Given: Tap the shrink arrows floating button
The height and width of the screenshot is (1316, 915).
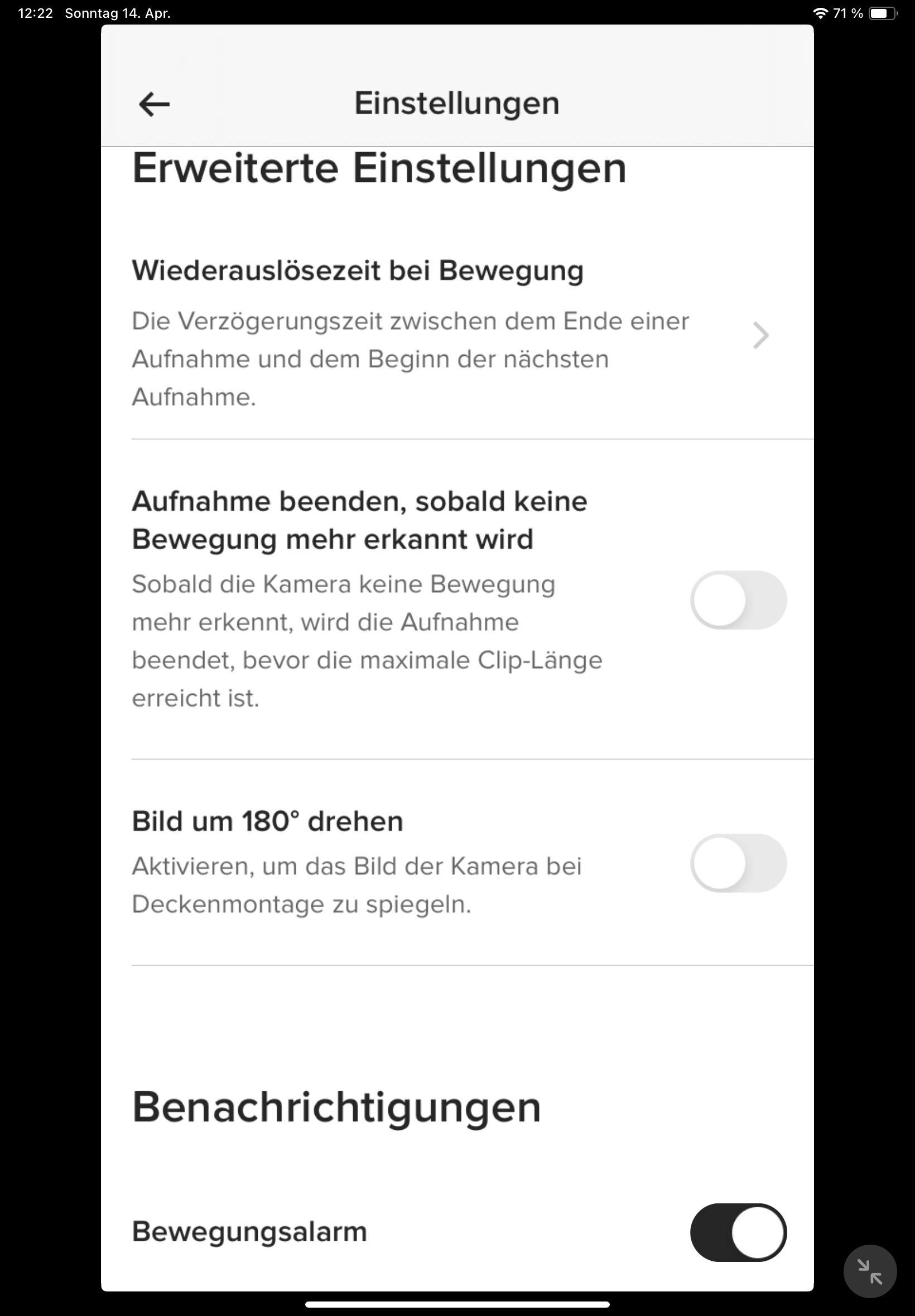Looking at the screenshot, I should [869, 1271].
